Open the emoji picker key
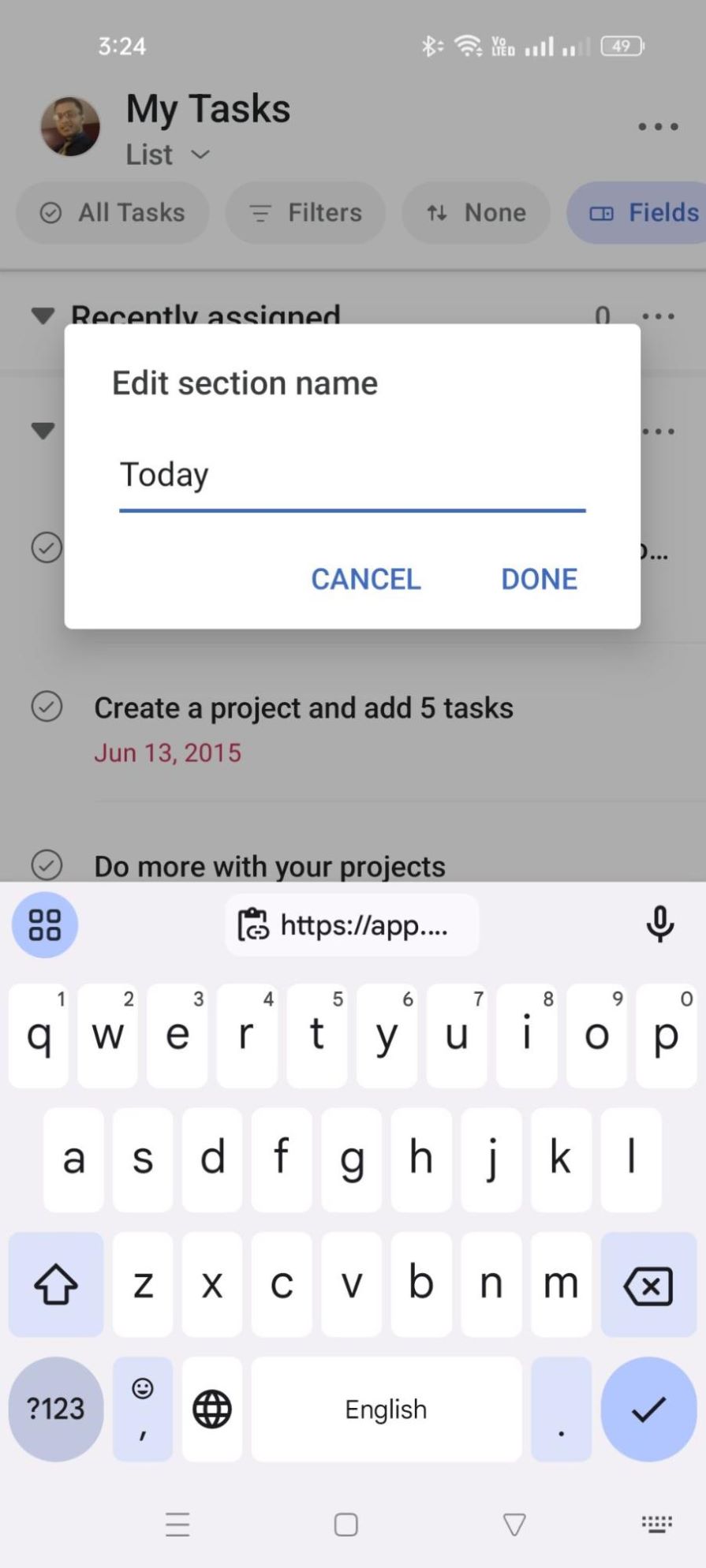The width and height of the screenshot is (706, 1568). coord(142,1409)
